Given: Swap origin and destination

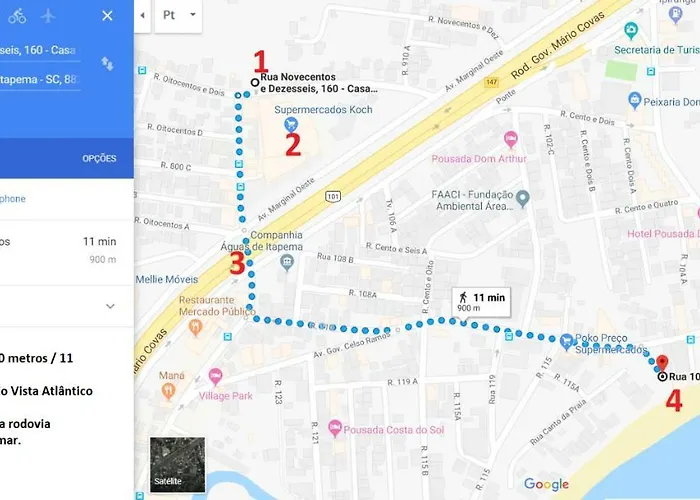Looking at the screenshot, I should click(x=107, y=63).
